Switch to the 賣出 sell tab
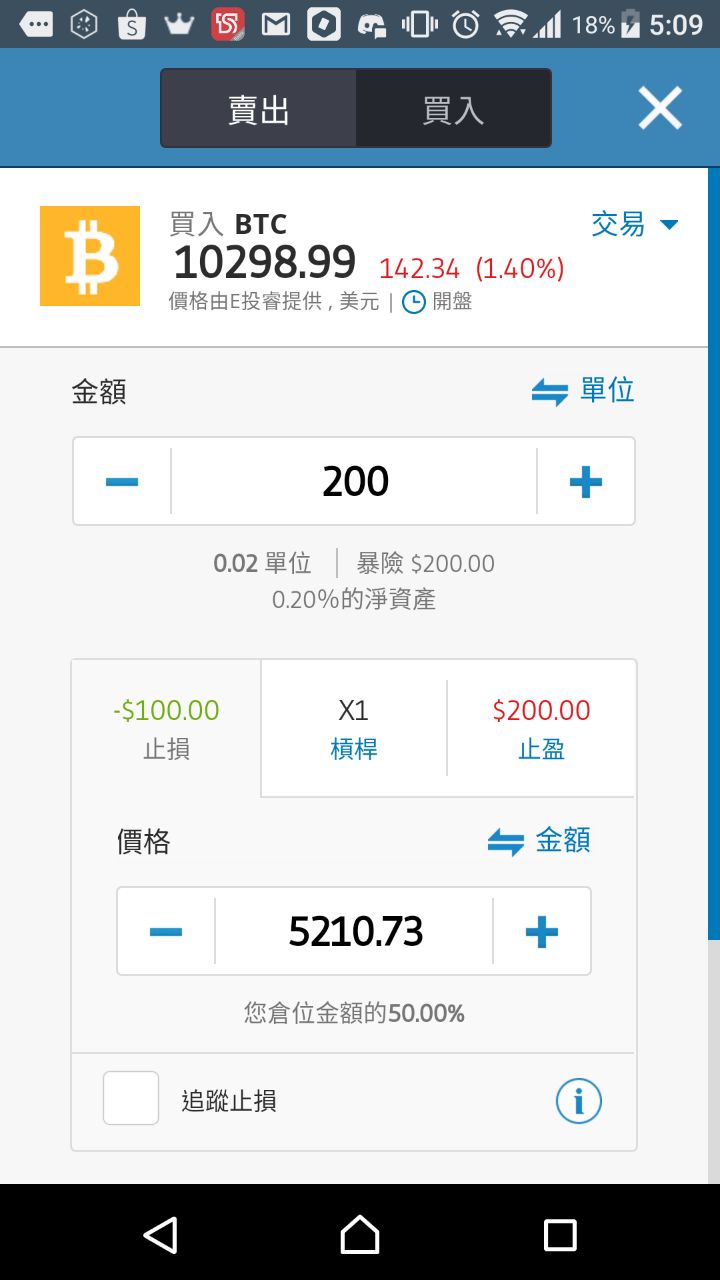720x1280 pixels. click(x=259, y=108)
